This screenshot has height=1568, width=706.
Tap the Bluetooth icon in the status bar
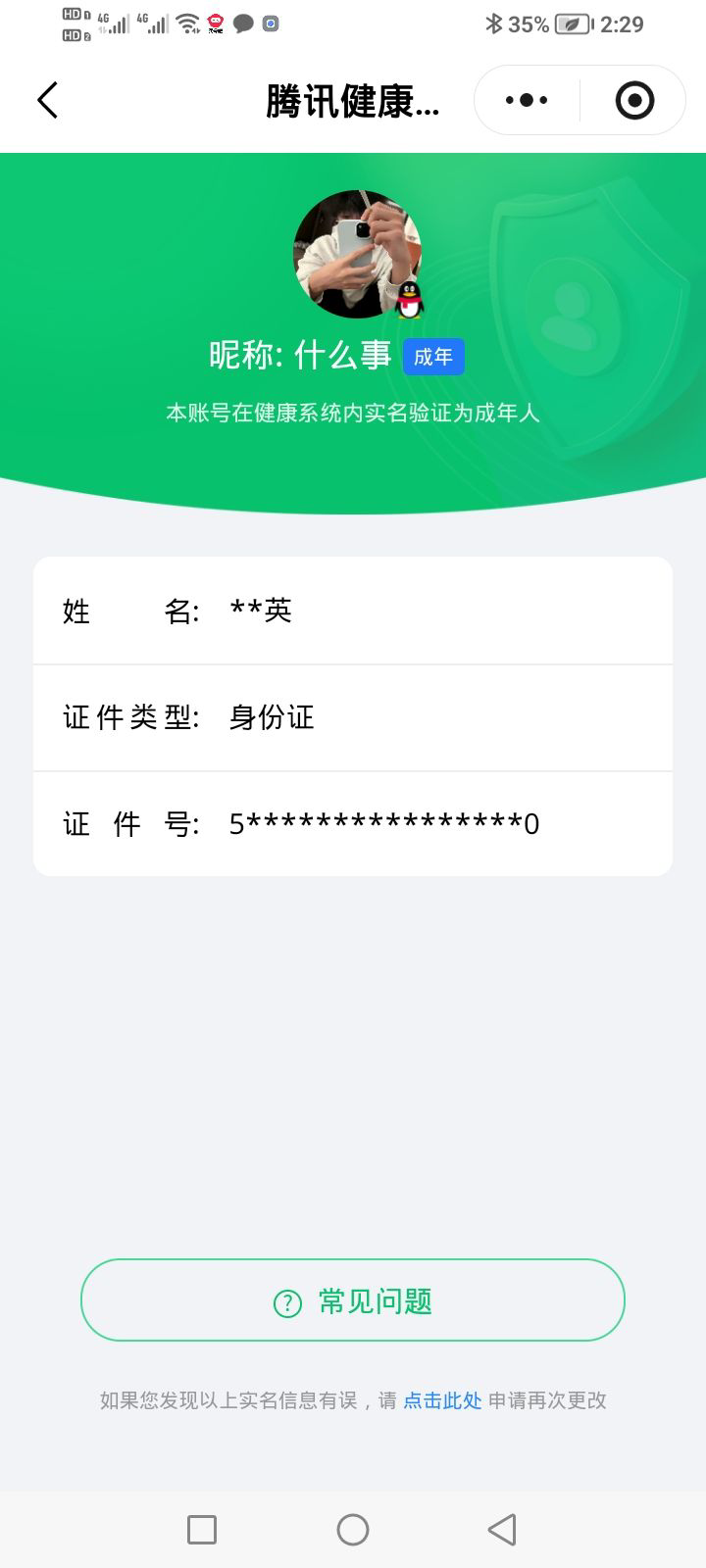pyautogui.click(x=496, y=24)
